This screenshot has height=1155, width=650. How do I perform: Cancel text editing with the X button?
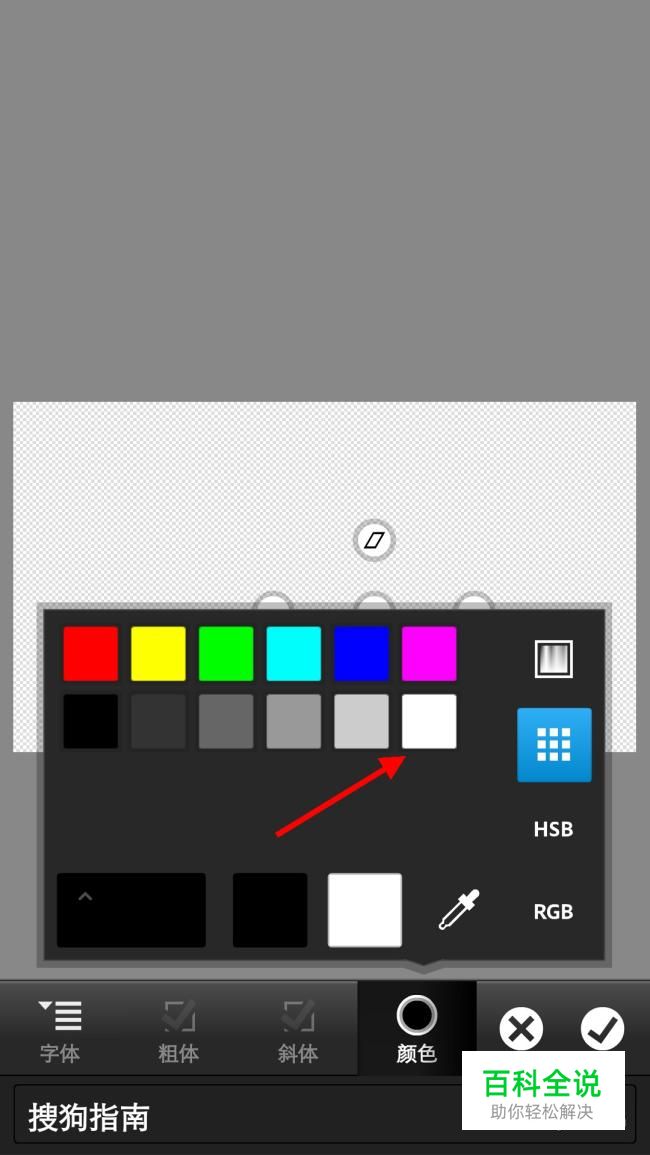521,1028
